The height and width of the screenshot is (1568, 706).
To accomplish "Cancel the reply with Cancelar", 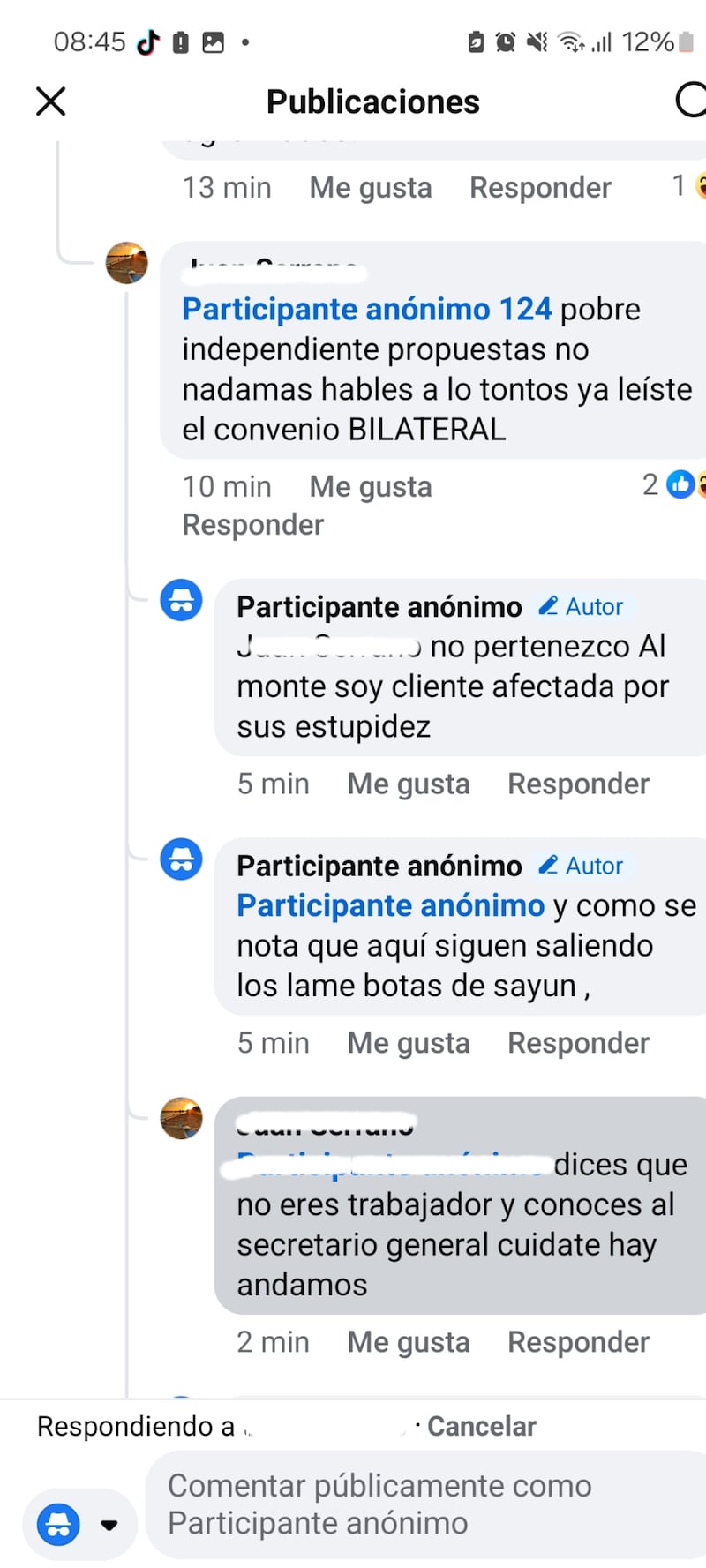I will pyautogui.click(x=482, y=1425).
